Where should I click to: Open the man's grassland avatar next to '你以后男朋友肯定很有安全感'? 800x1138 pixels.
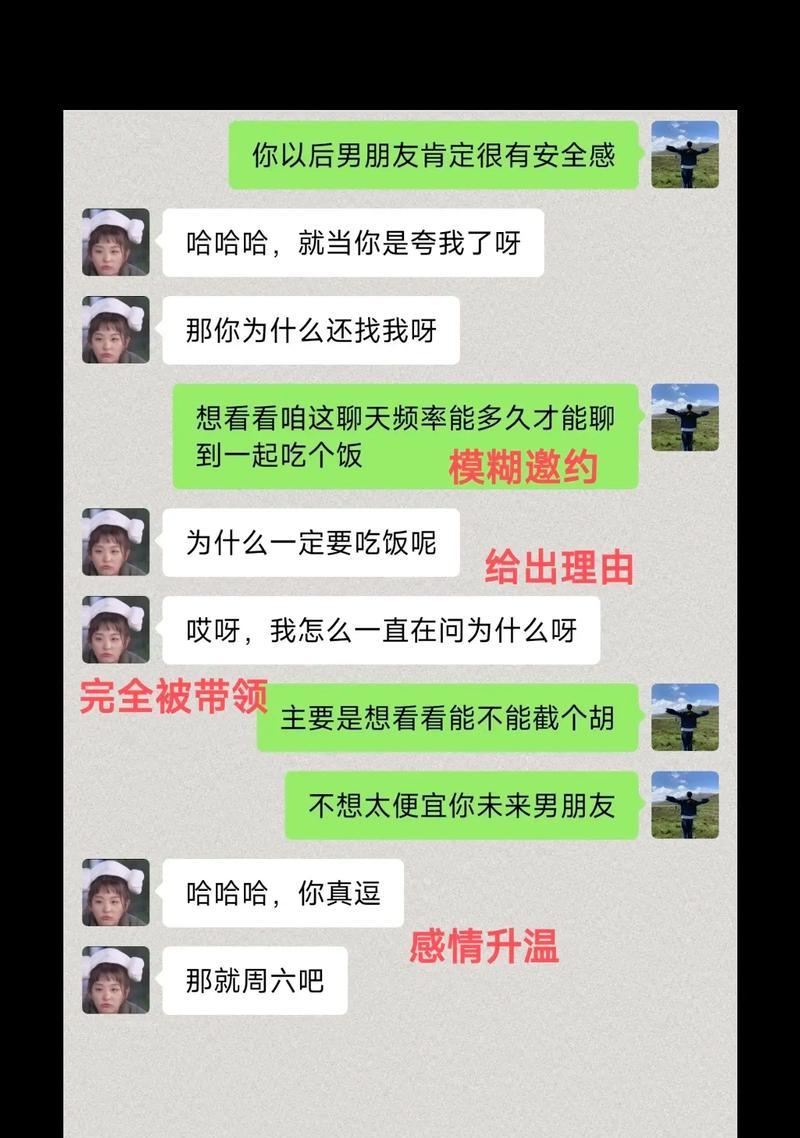(x=684, y=157)
